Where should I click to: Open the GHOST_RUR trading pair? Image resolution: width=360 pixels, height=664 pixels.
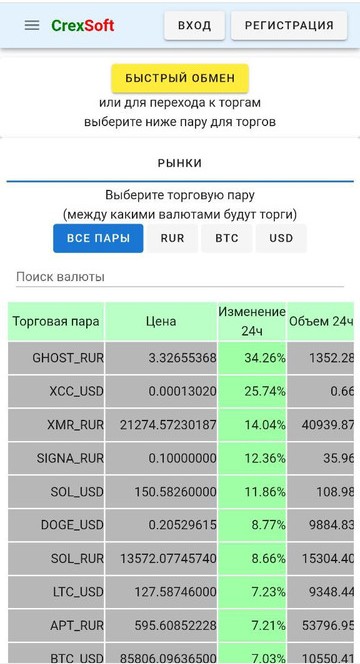coord(181,358)
